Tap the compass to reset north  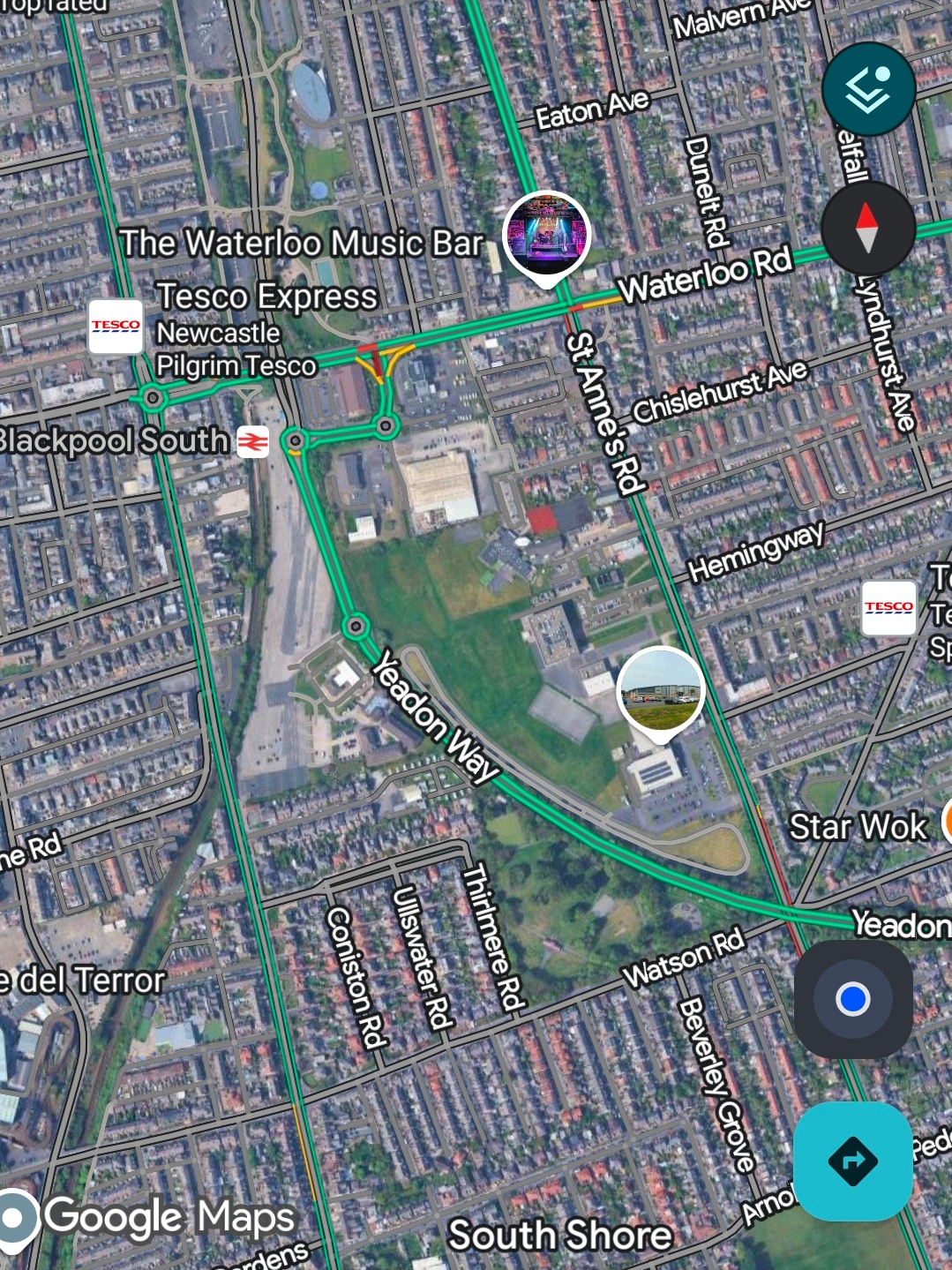click(x=867, y=229)
